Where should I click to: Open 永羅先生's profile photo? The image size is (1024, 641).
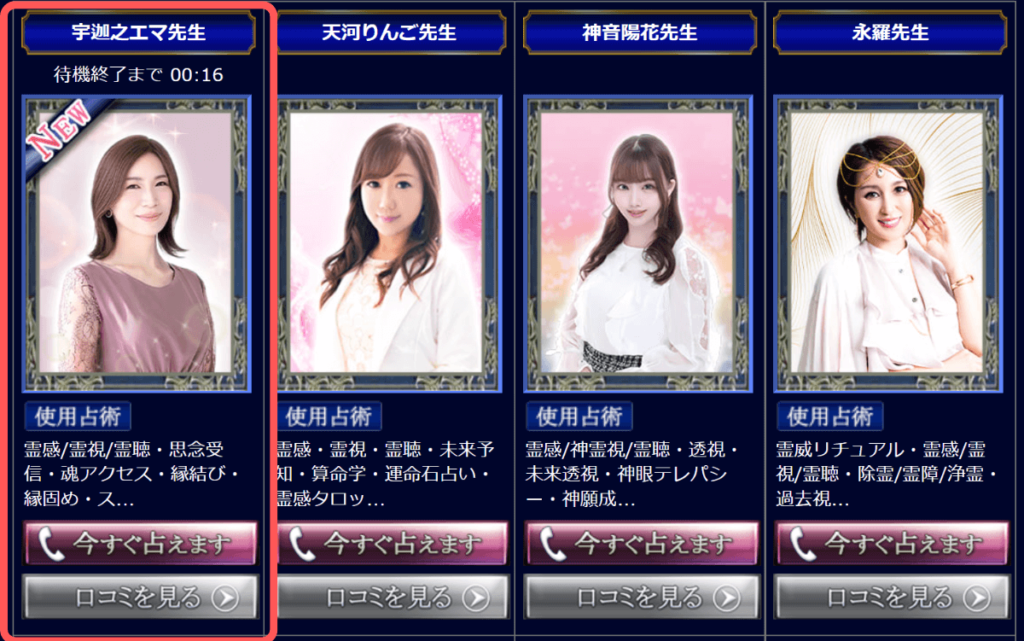(x=889, y=243)
